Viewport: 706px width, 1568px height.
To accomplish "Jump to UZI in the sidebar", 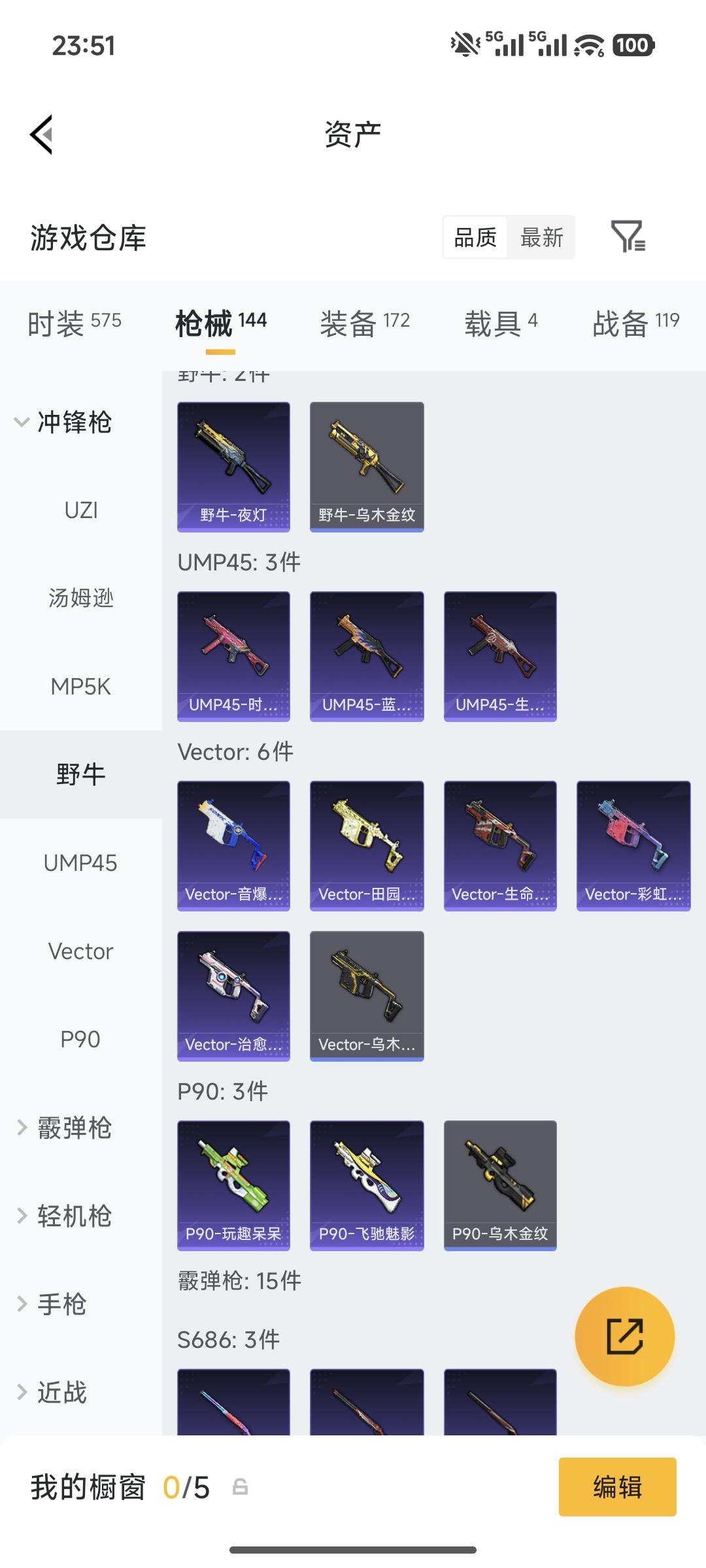I will (81, 510).
